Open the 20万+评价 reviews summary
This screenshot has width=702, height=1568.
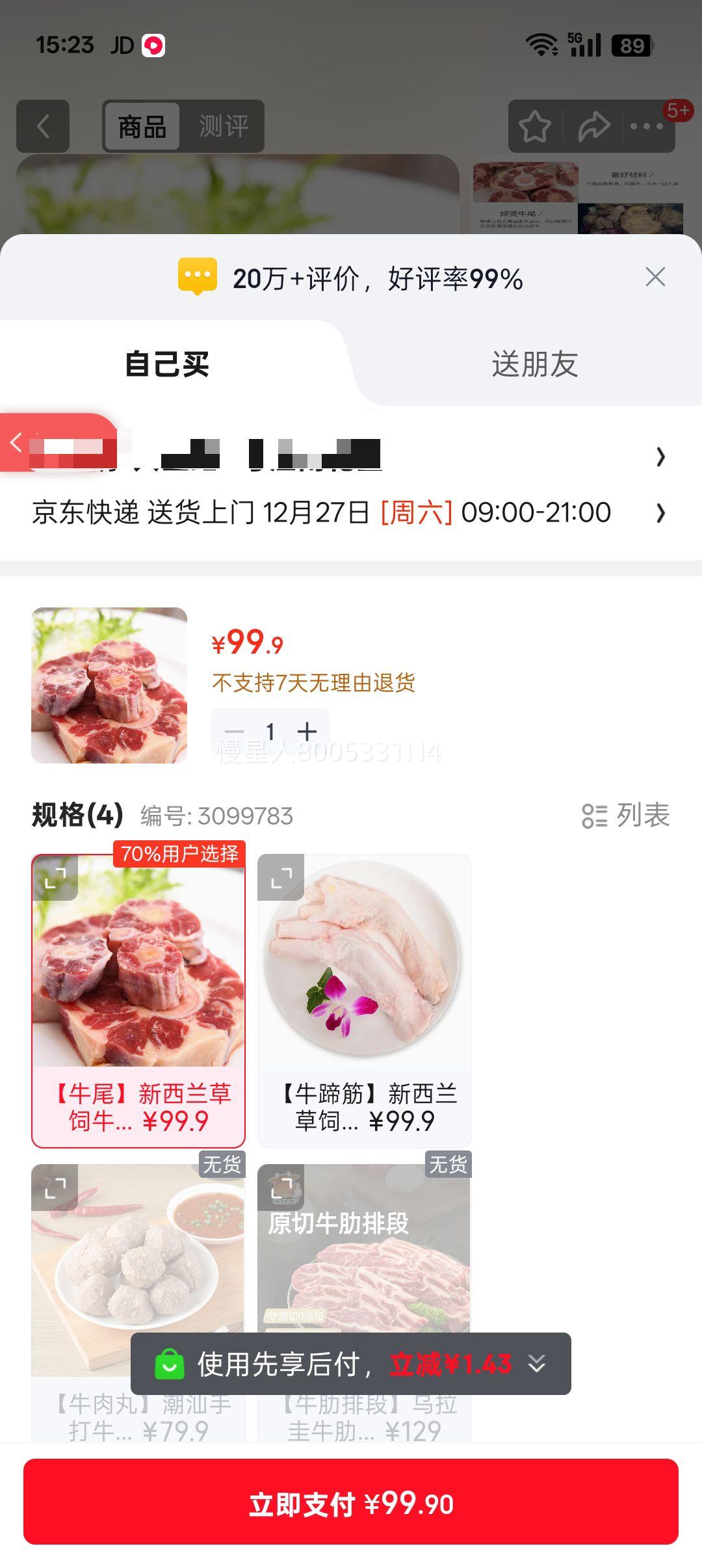[x=377, y=278]
